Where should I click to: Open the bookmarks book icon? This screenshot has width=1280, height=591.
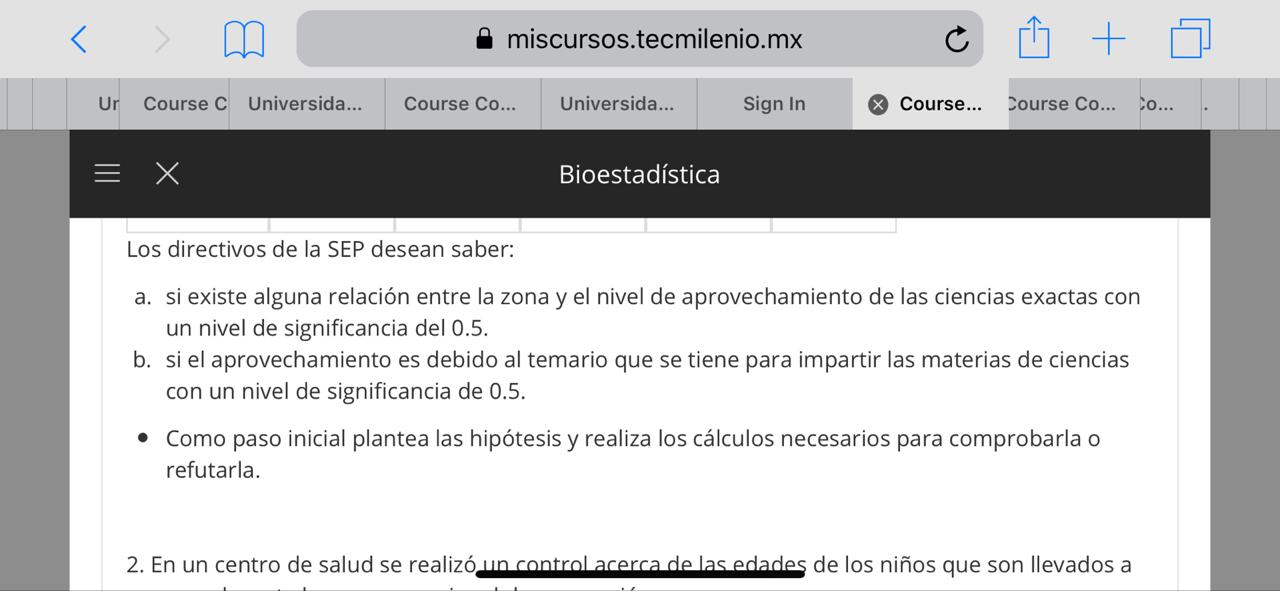tap(244, 40)
